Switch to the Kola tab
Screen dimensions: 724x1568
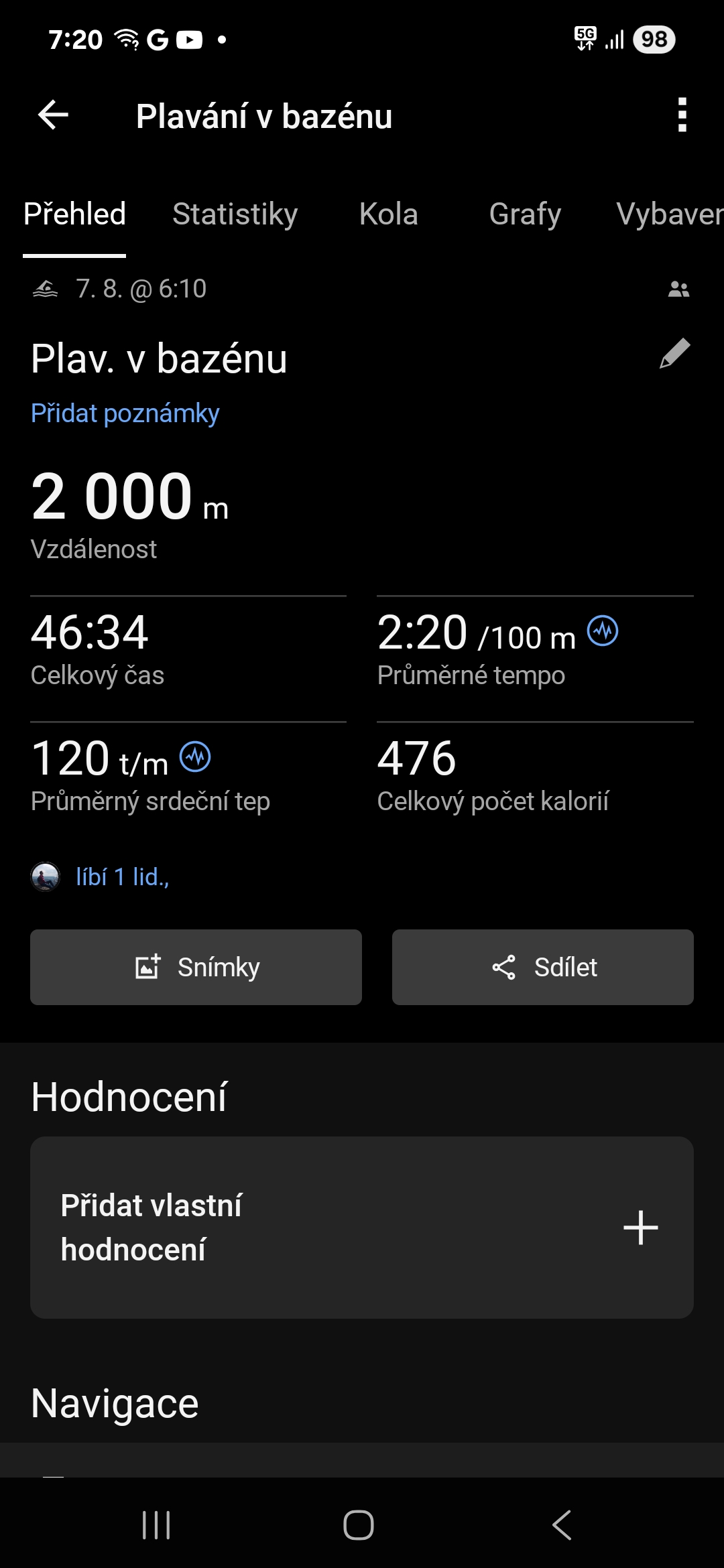[388, 214]
